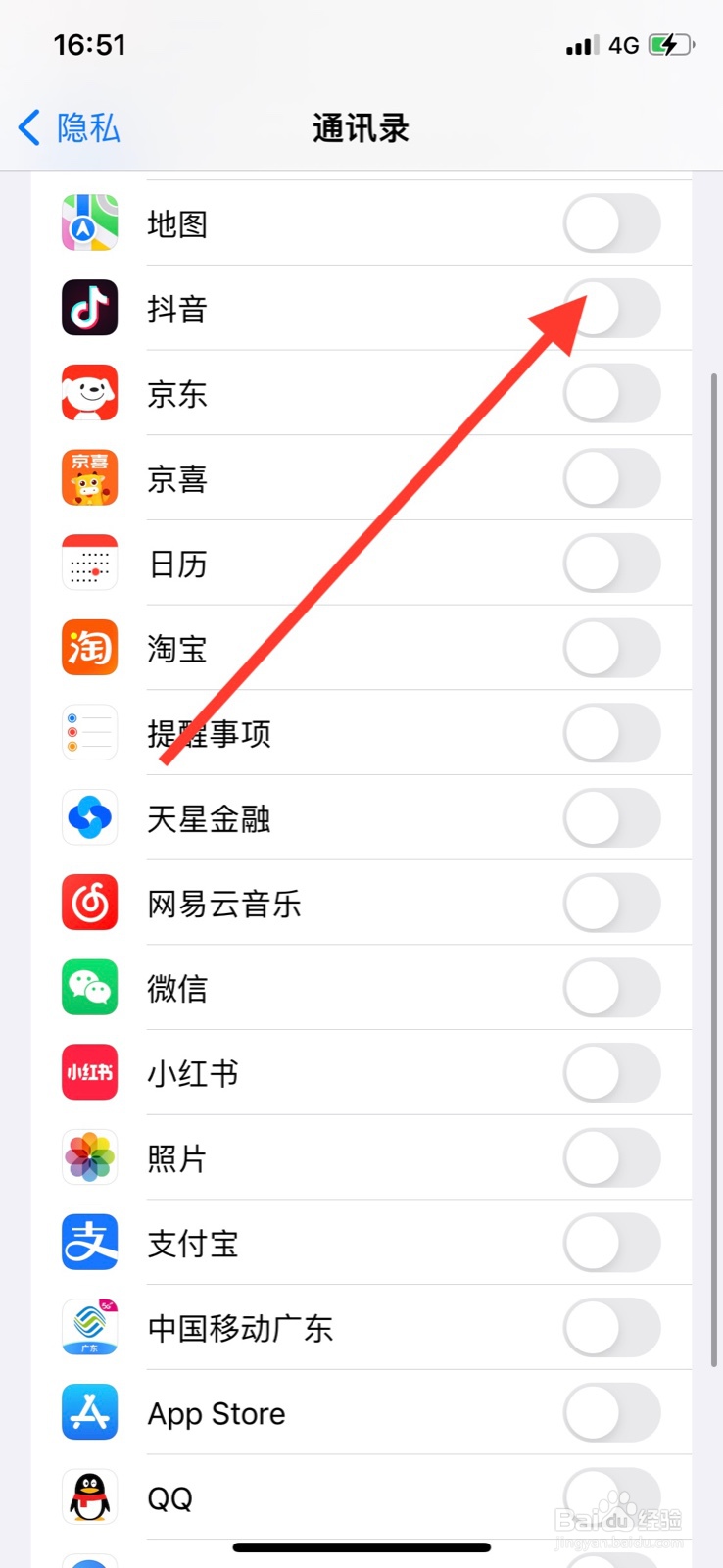Open the 抖音 app icon
This screenshot has height=1568, width=723.
[x=89, y=308]
